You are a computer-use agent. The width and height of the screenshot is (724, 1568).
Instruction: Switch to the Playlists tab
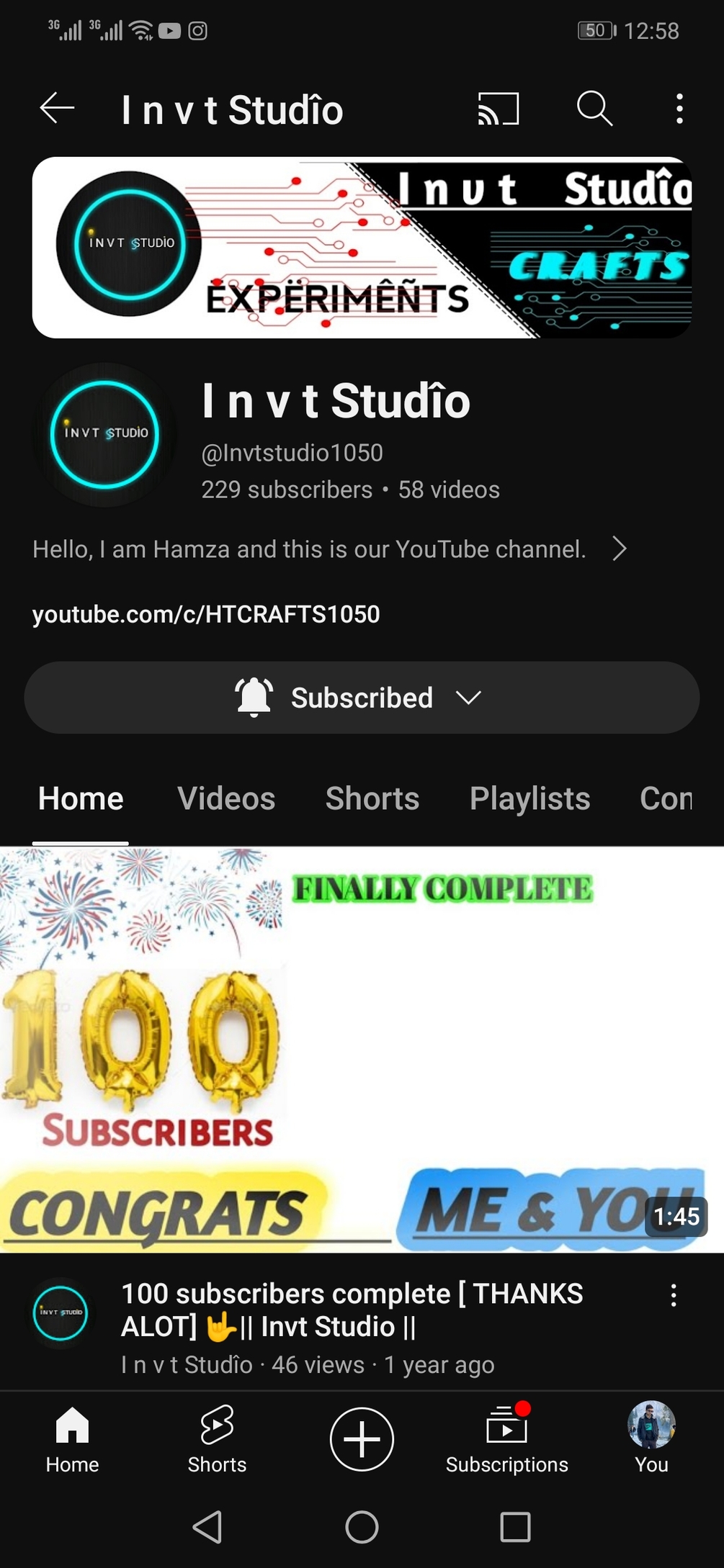click(529, 798)
